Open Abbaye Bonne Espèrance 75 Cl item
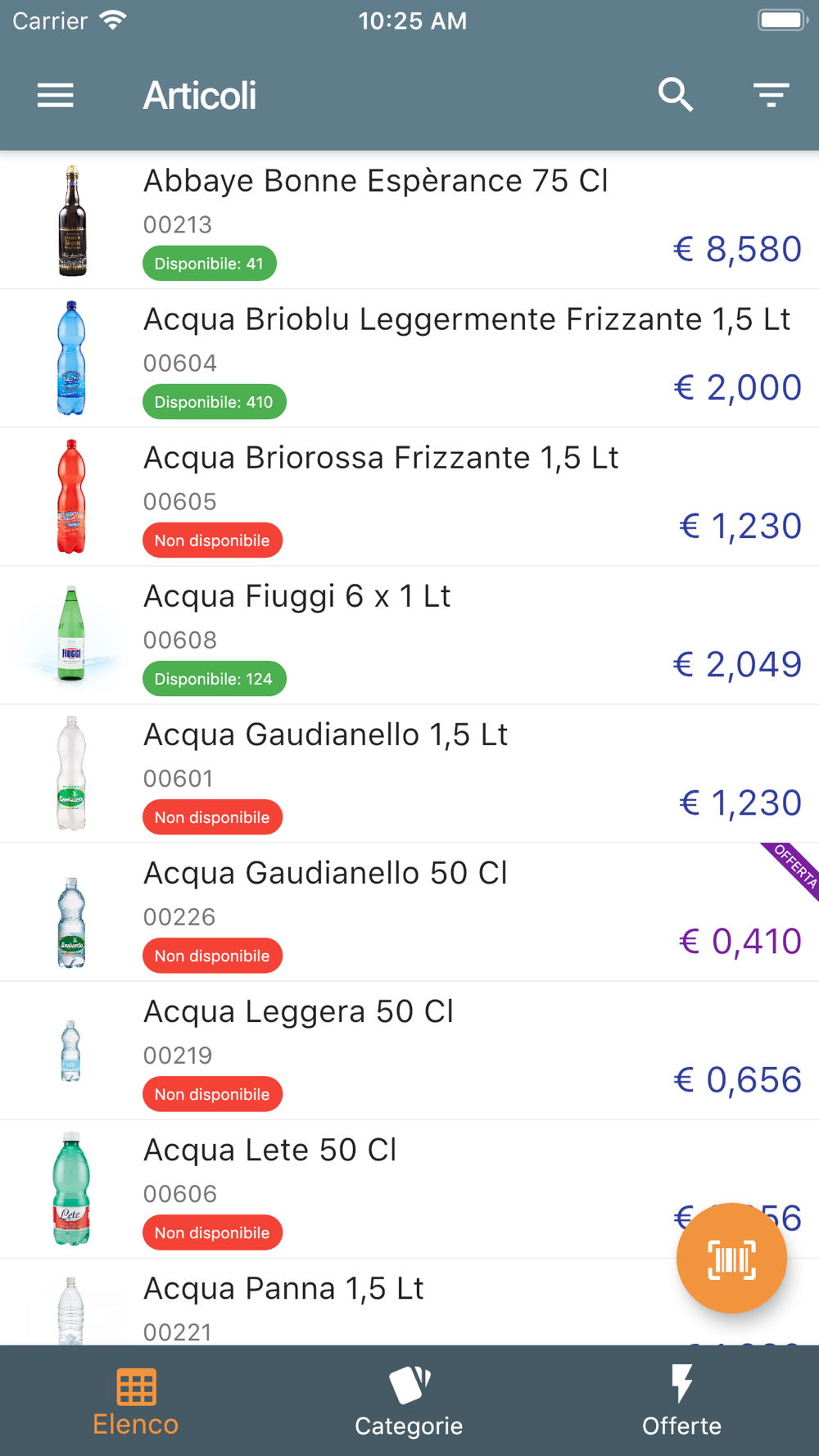Viewport: 819px width, 1456px height. pyautogui.click(x=409, y=220)
